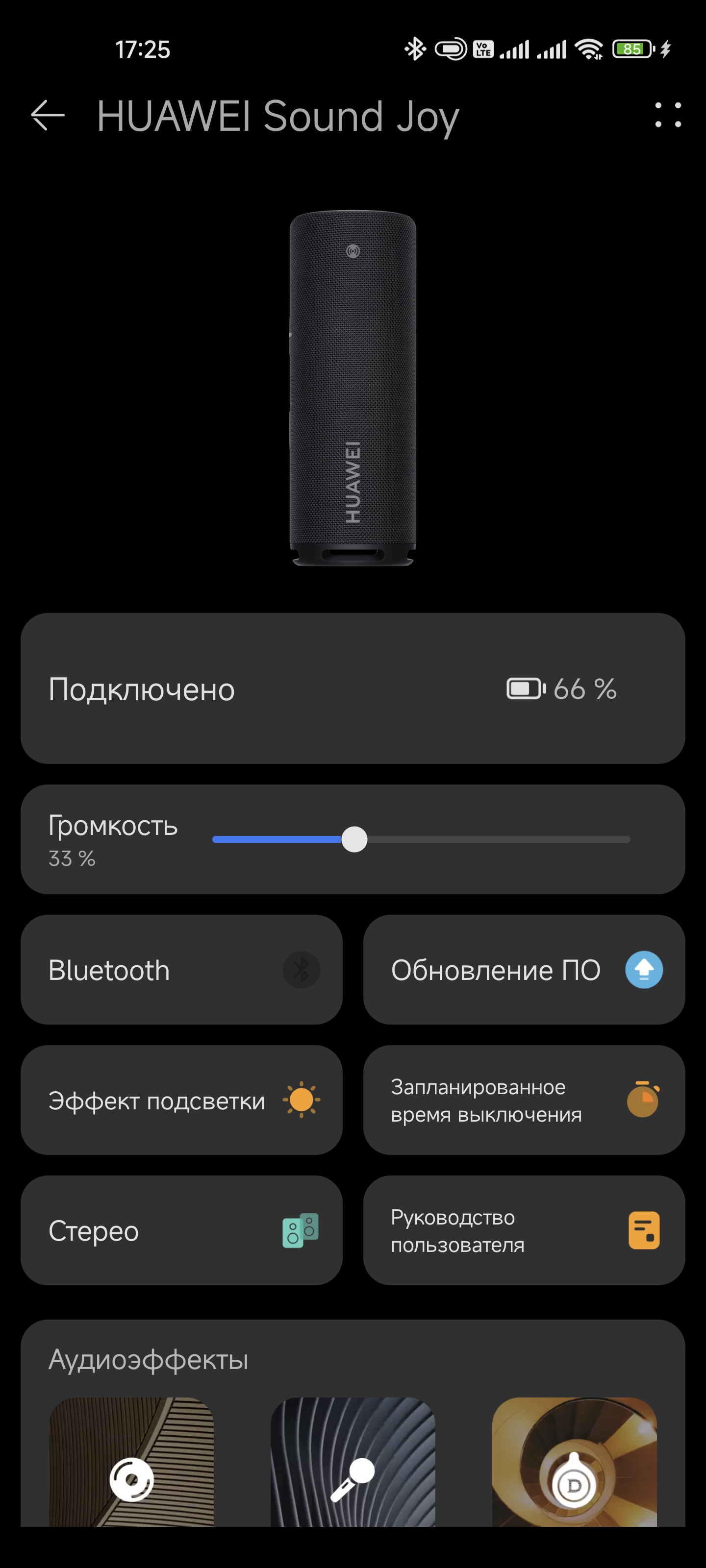This screenshot has height=1568, width=706.
Task: Open the Bluetooth settings card
Action: [181, 970]
